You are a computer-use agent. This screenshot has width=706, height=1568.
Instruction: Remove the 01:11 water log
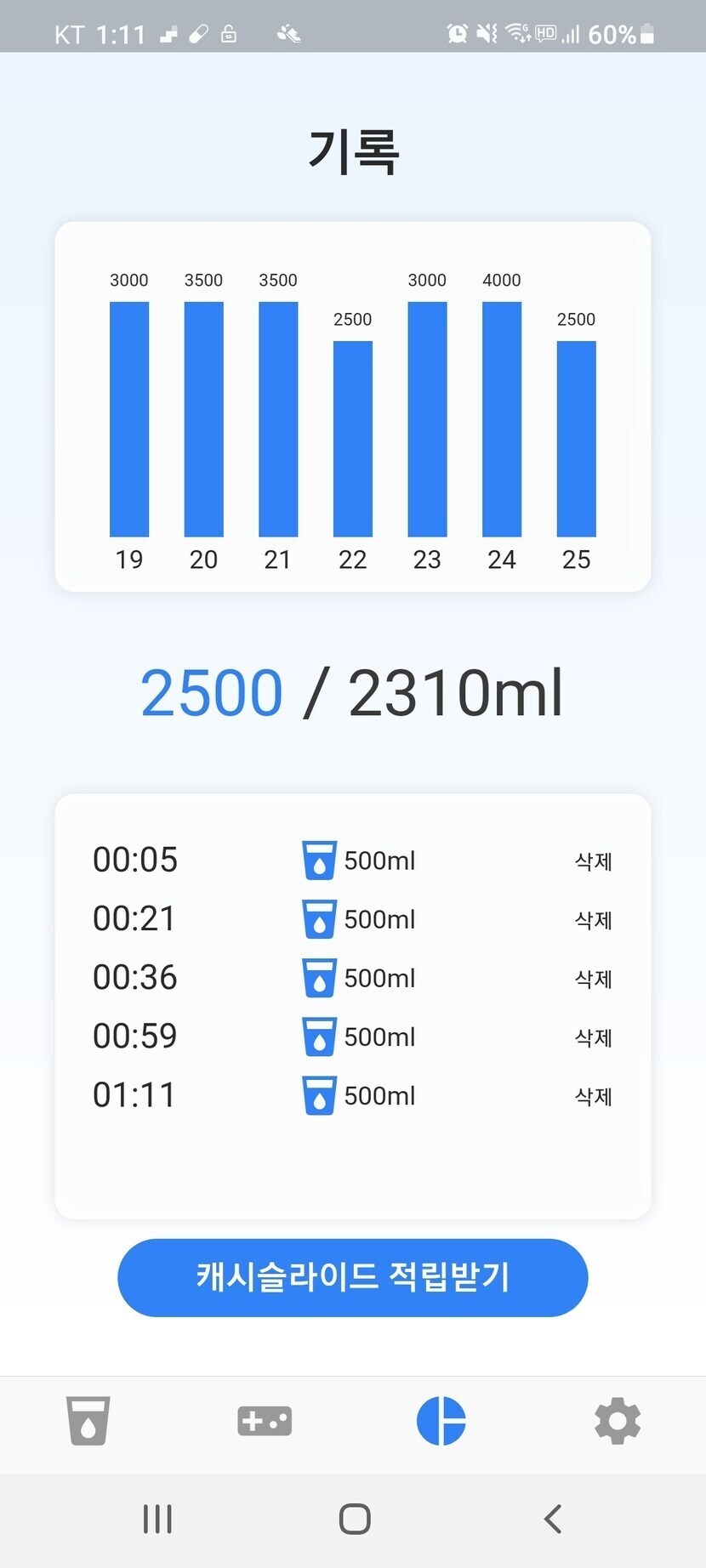coord(593,1096)
